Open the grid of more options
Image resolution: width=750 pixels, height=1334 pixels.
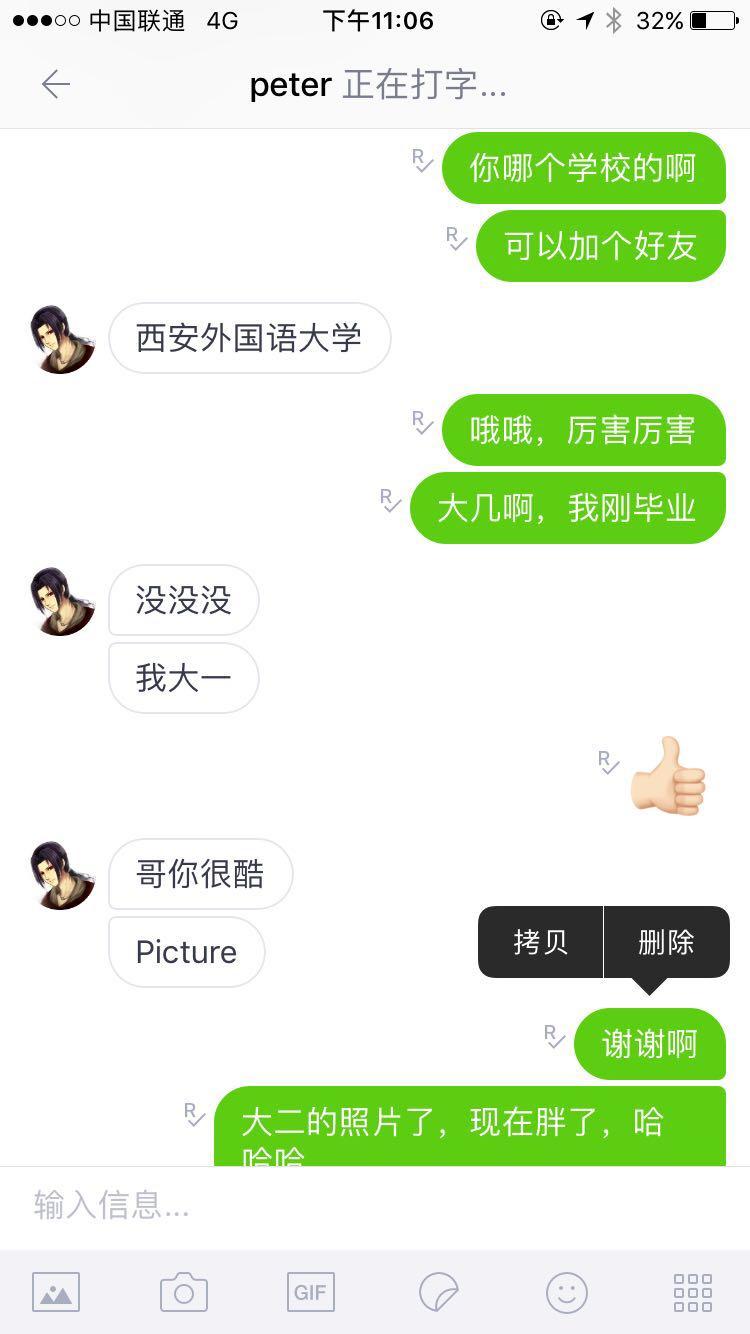click(x=692, y=1292)
